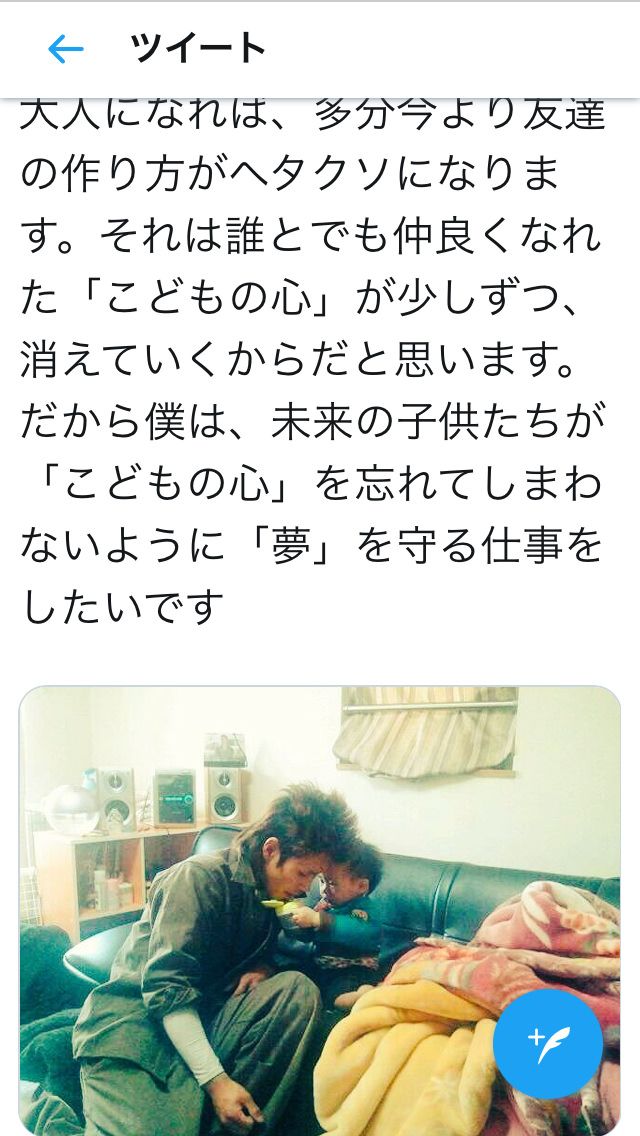Go back using the arrow icon
Screen dimensions: 640x1136
(x=65, y=49)
